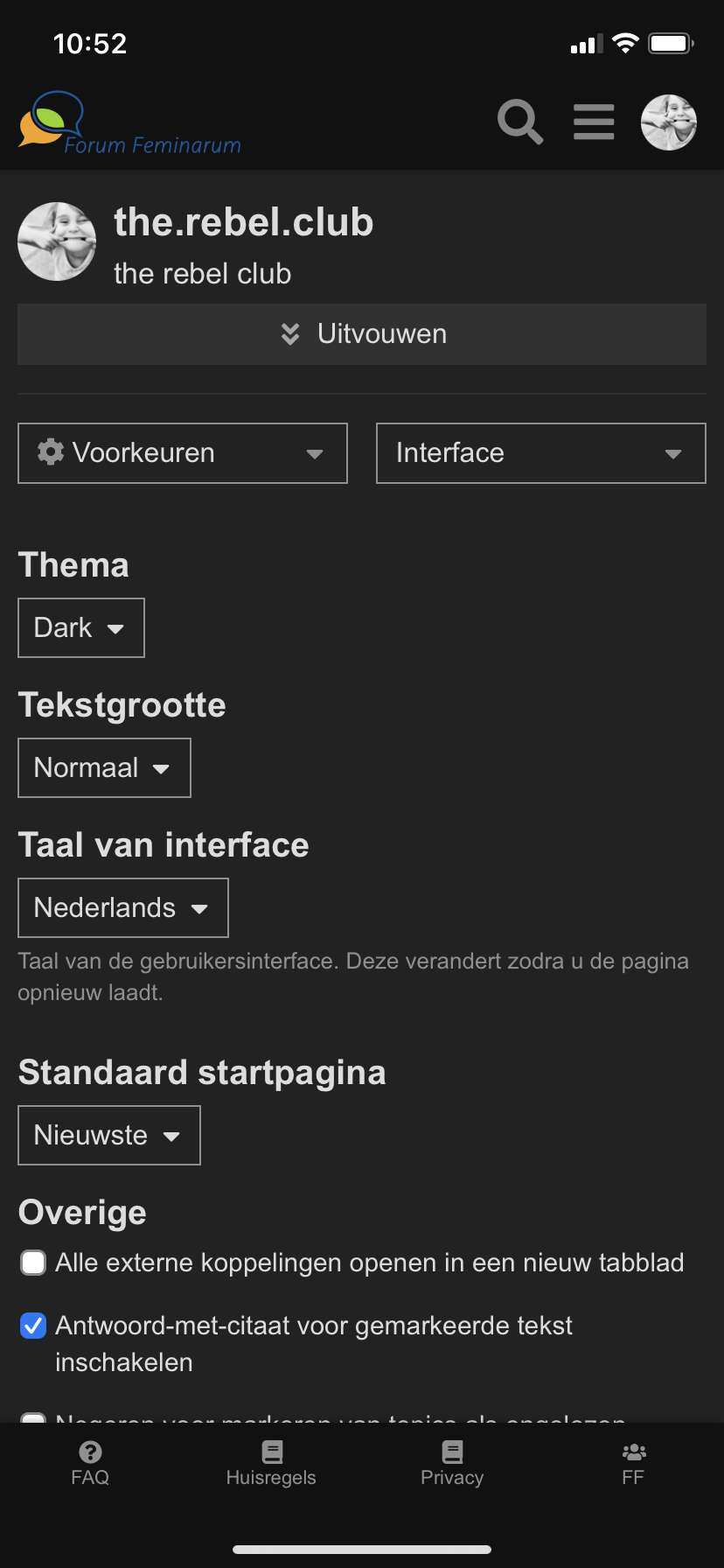724x1568 pixels.
Task: Select interface language Nederlands dropdown
Action: (123, 908)
